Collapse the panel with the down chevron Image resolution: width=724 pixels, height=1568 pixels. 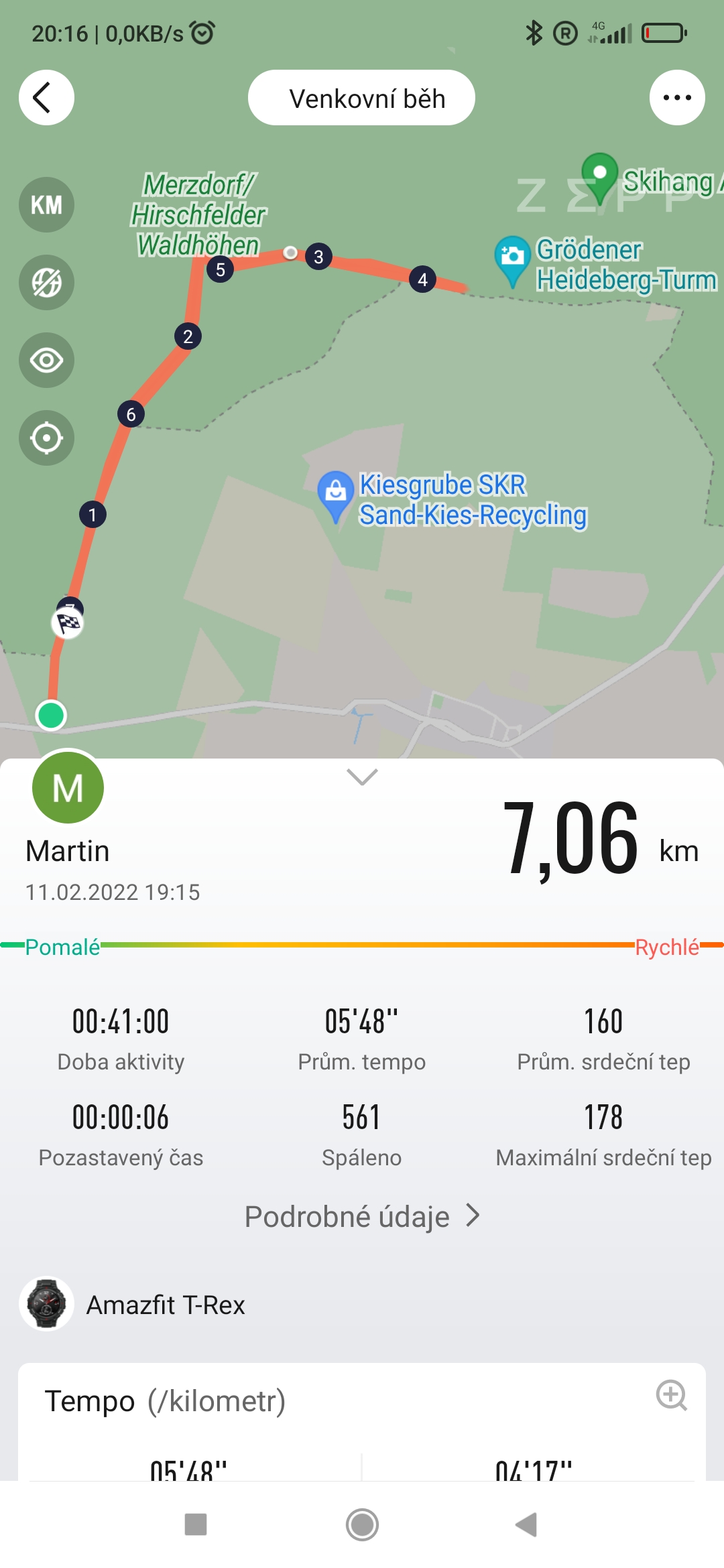pos(362,777)
